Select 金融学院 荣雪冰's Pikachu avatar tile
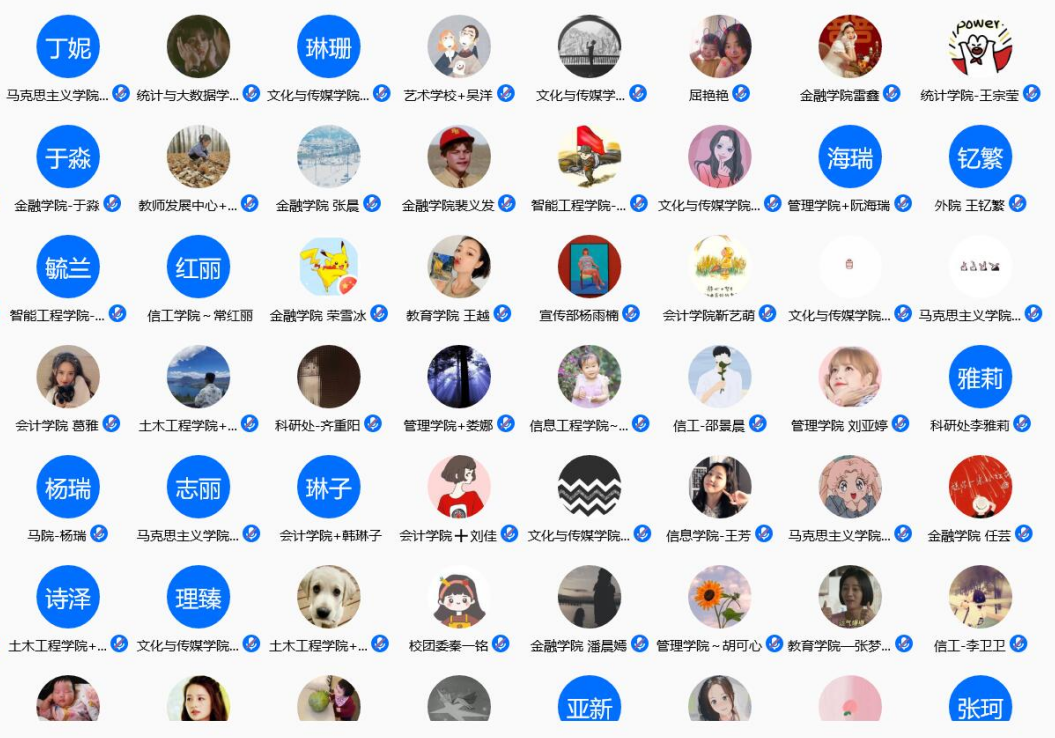This screenshot has height=738, width=1055. point(328,267)
